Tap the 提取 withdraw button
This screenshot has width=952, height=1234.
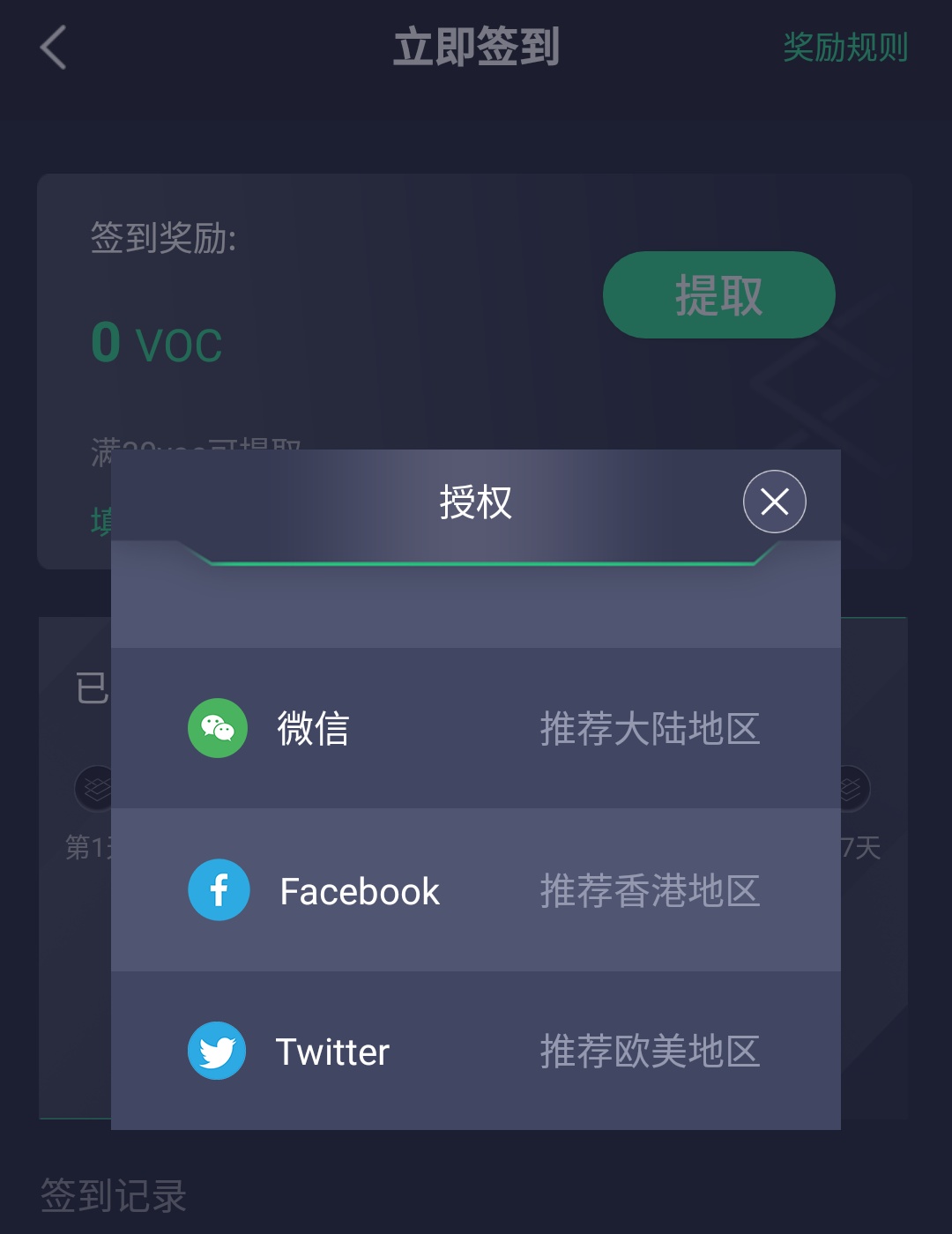coord(718,295)
